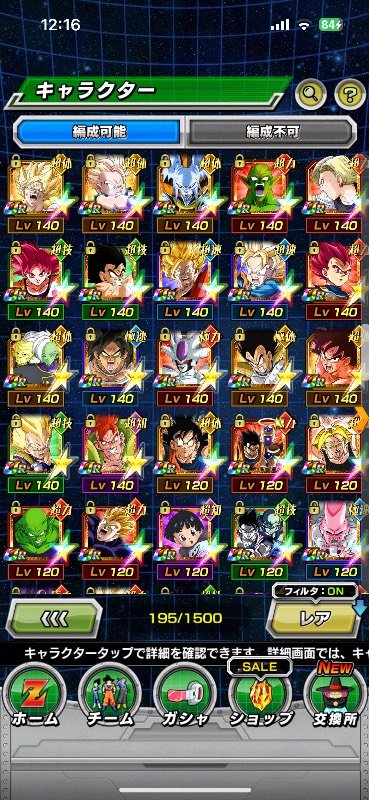Open the magnifying glass search icon
Screen dimensions: 369x800
(311, 94)
